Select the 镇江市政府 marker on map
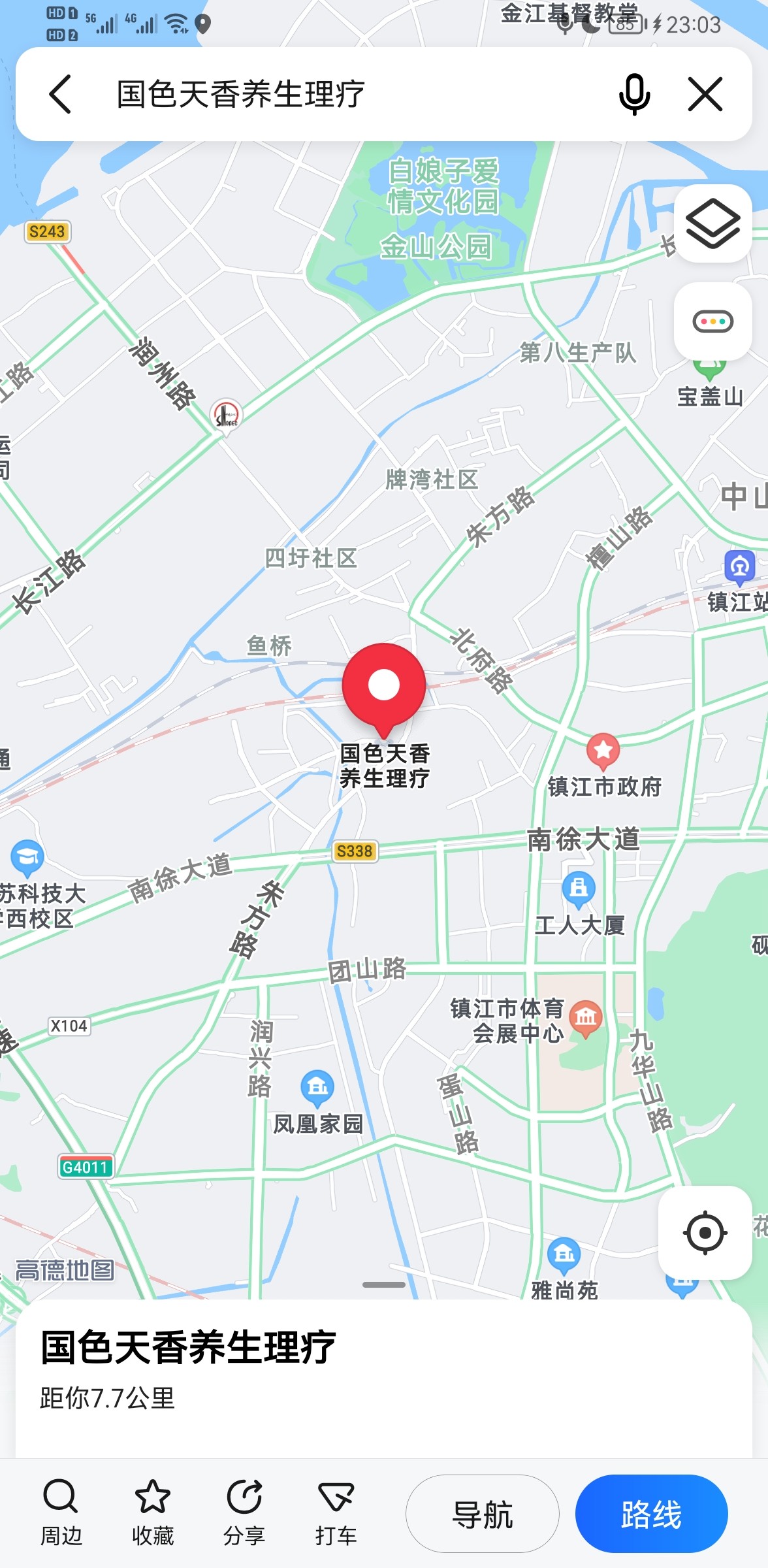This screenshot has width=768, height=1568. point(603,750)
